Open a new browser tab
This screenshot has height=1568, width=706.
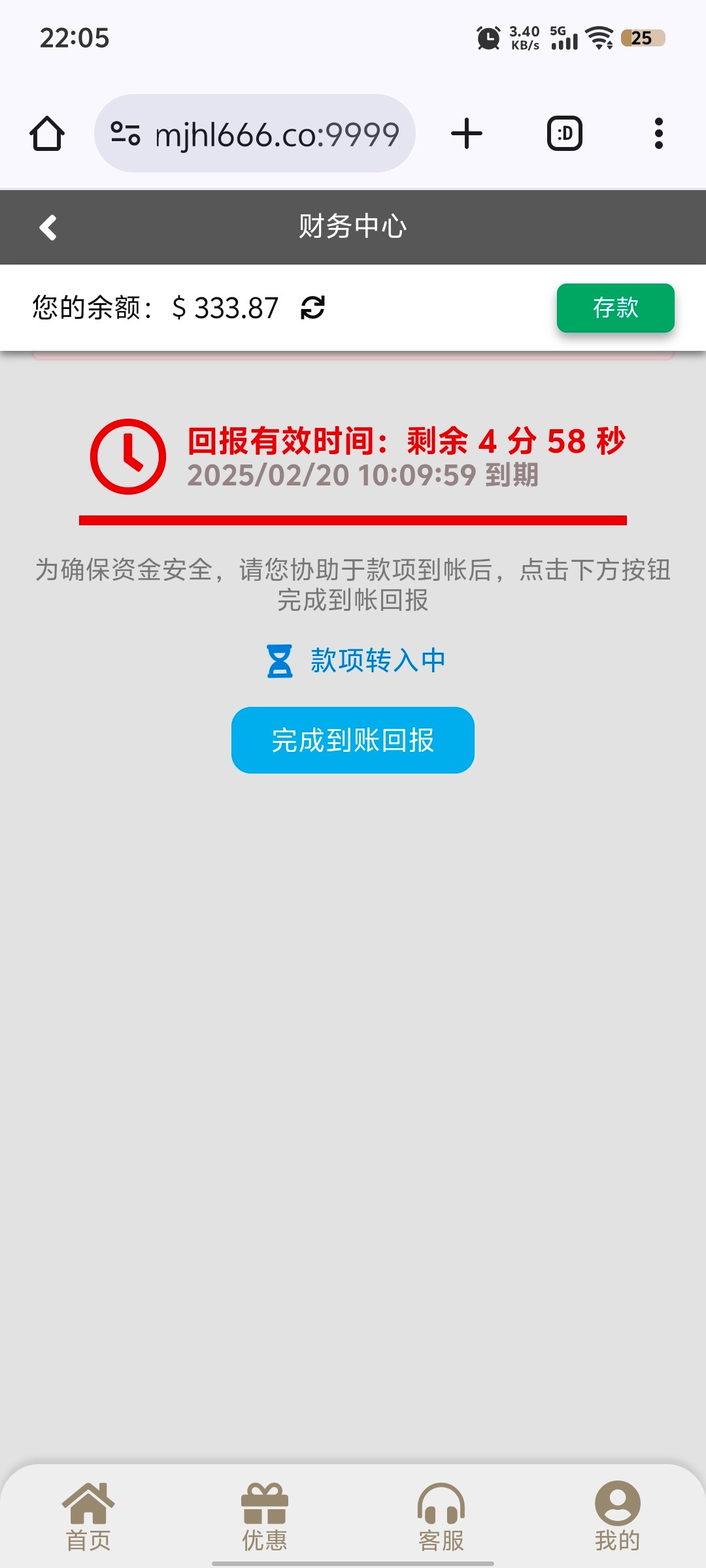pos(467,134)
